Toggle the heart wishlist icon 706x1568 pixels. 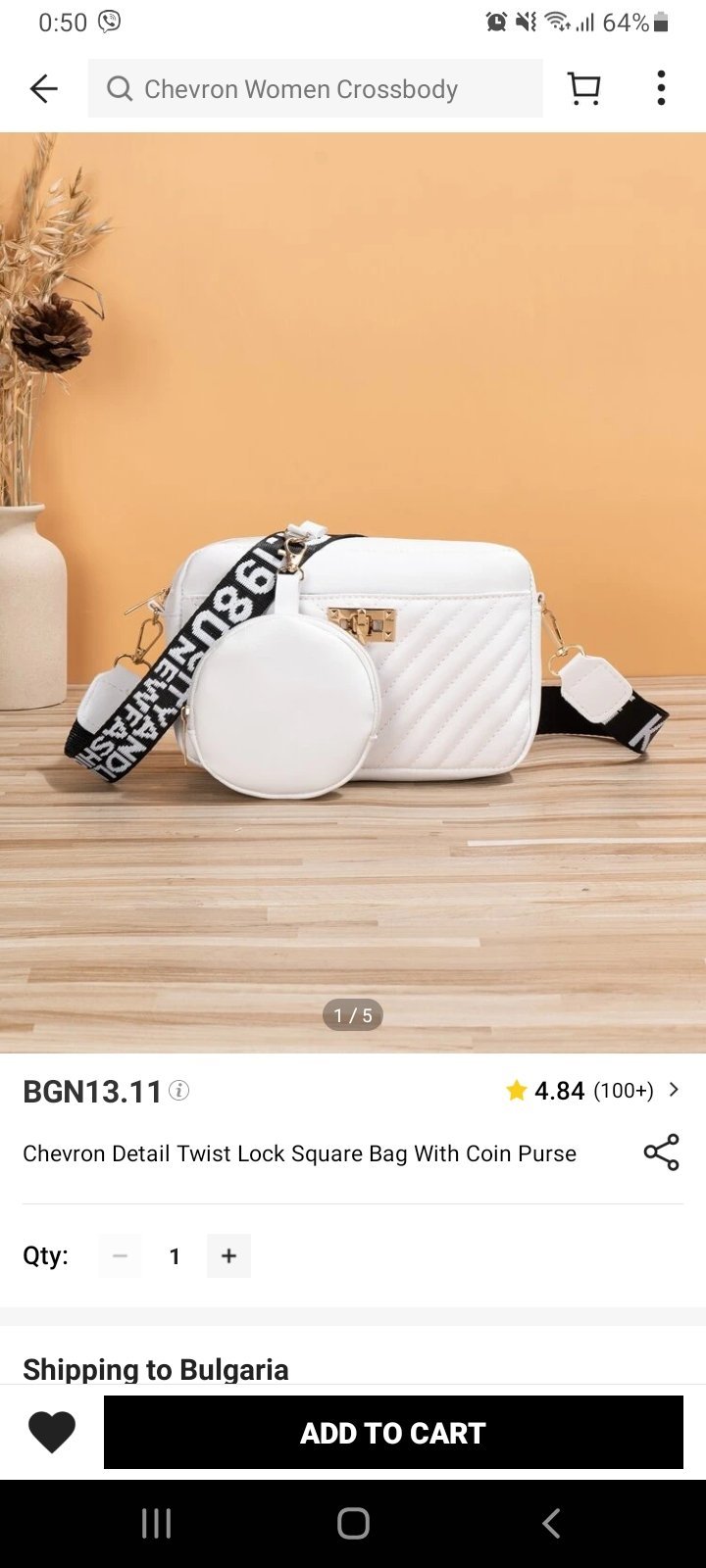pyautogui.click(x=52, y=1432)
